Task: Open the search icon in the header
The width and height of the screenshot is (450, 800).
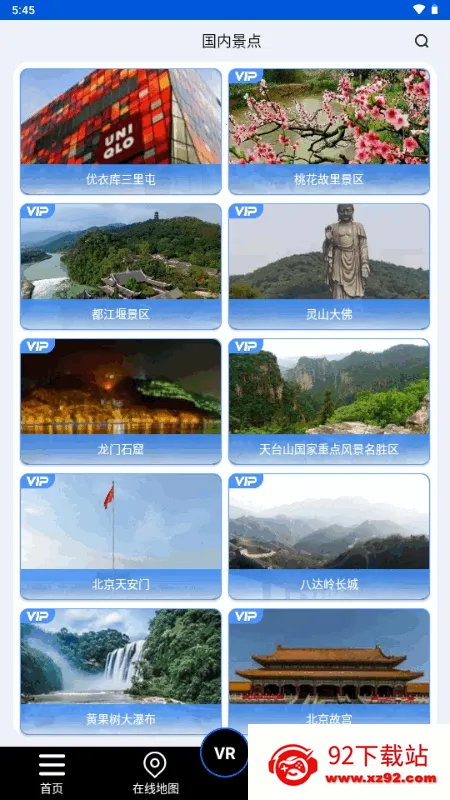Action: (x=421, y=41)
